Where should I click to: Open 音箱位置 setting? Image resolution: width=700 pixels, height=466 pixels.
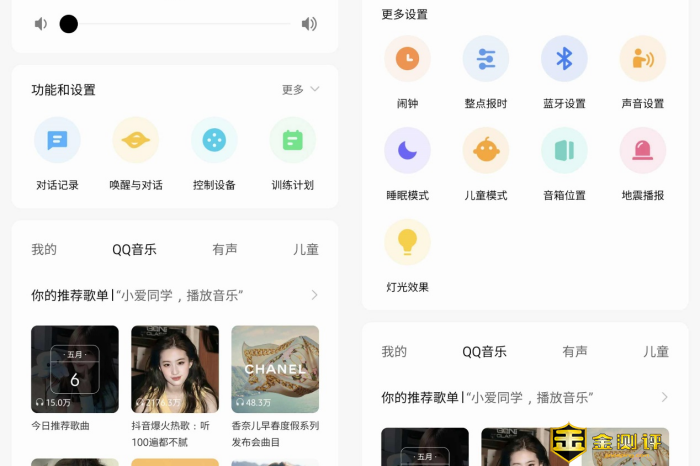pyautogui.click(x=564, y=151)
